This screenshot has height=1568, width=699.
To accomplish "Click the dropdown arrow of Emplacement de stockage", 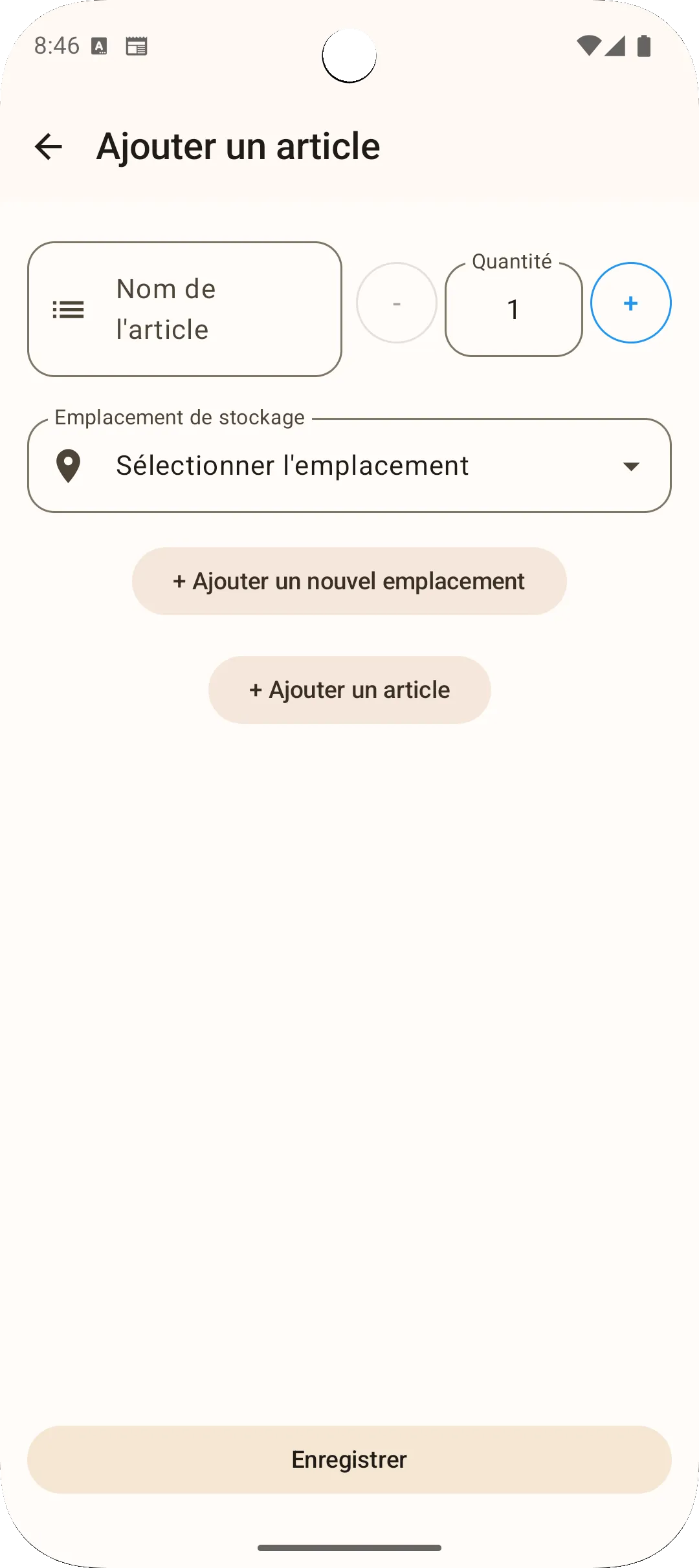I will point(632,466).
